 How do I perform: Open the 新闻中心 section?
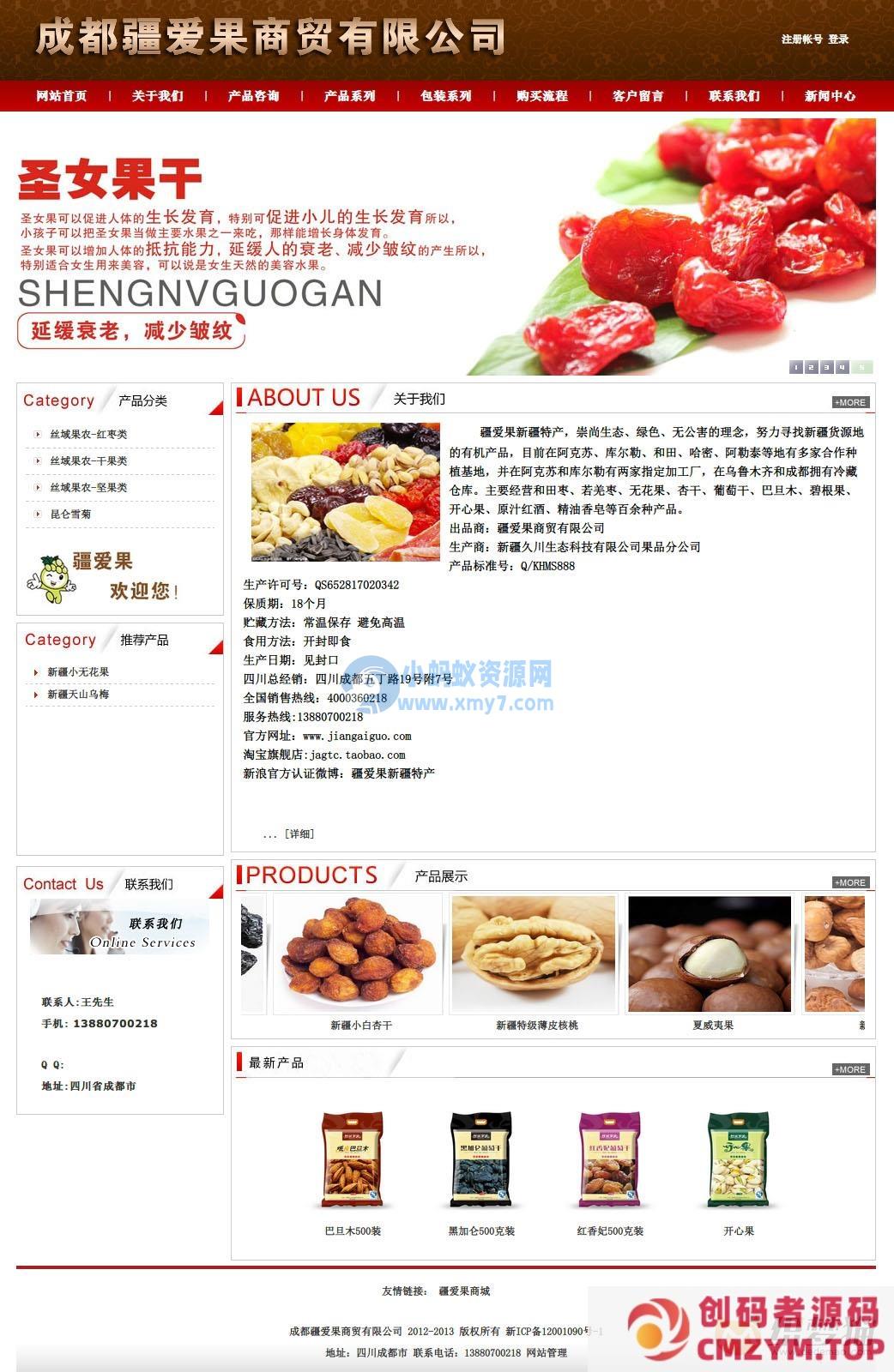pyautogui.click(x=830, y=96)
